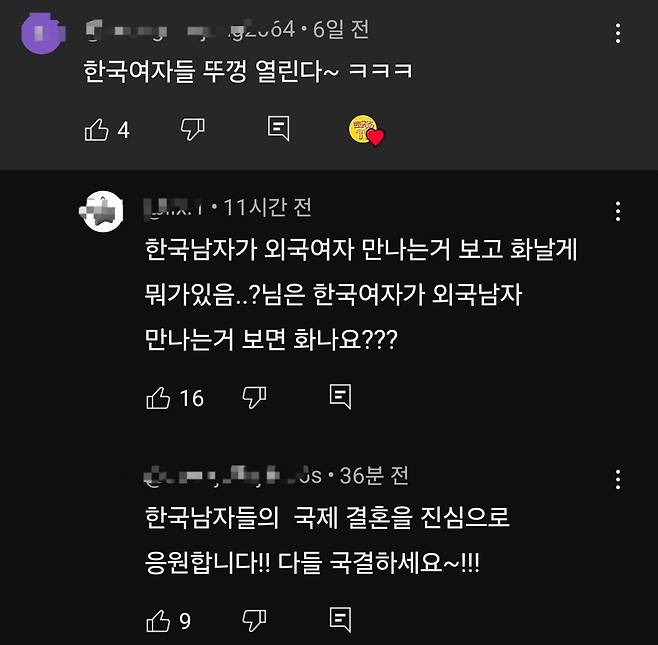Like the reply '국제 결혼을 진심으로 응원합니다'
The height and width of the screenshot is (645, 658).
tap(159, 621)
